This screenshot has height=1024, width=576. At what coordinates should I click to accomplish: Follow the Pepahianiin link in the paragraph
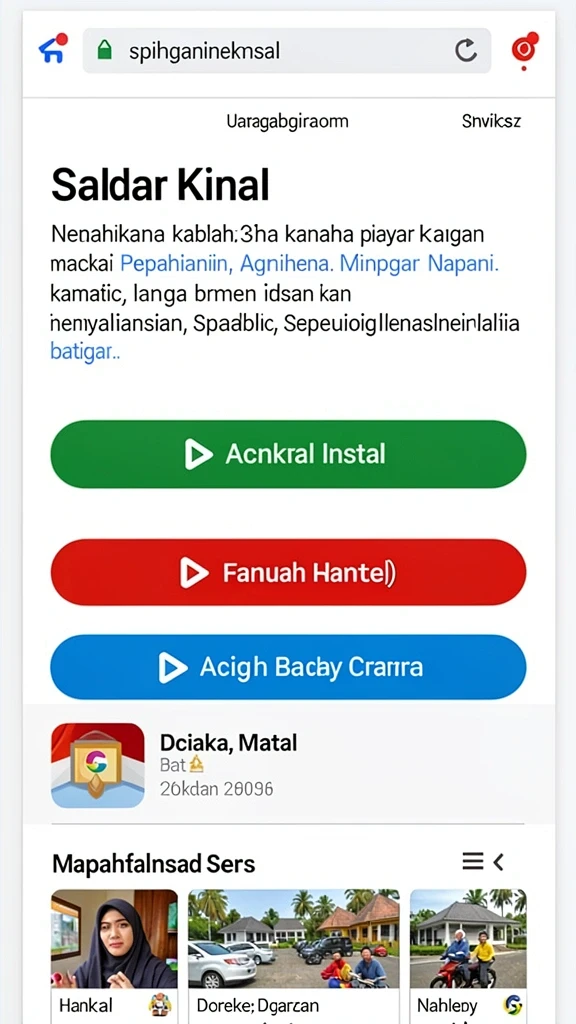(176, 264)
